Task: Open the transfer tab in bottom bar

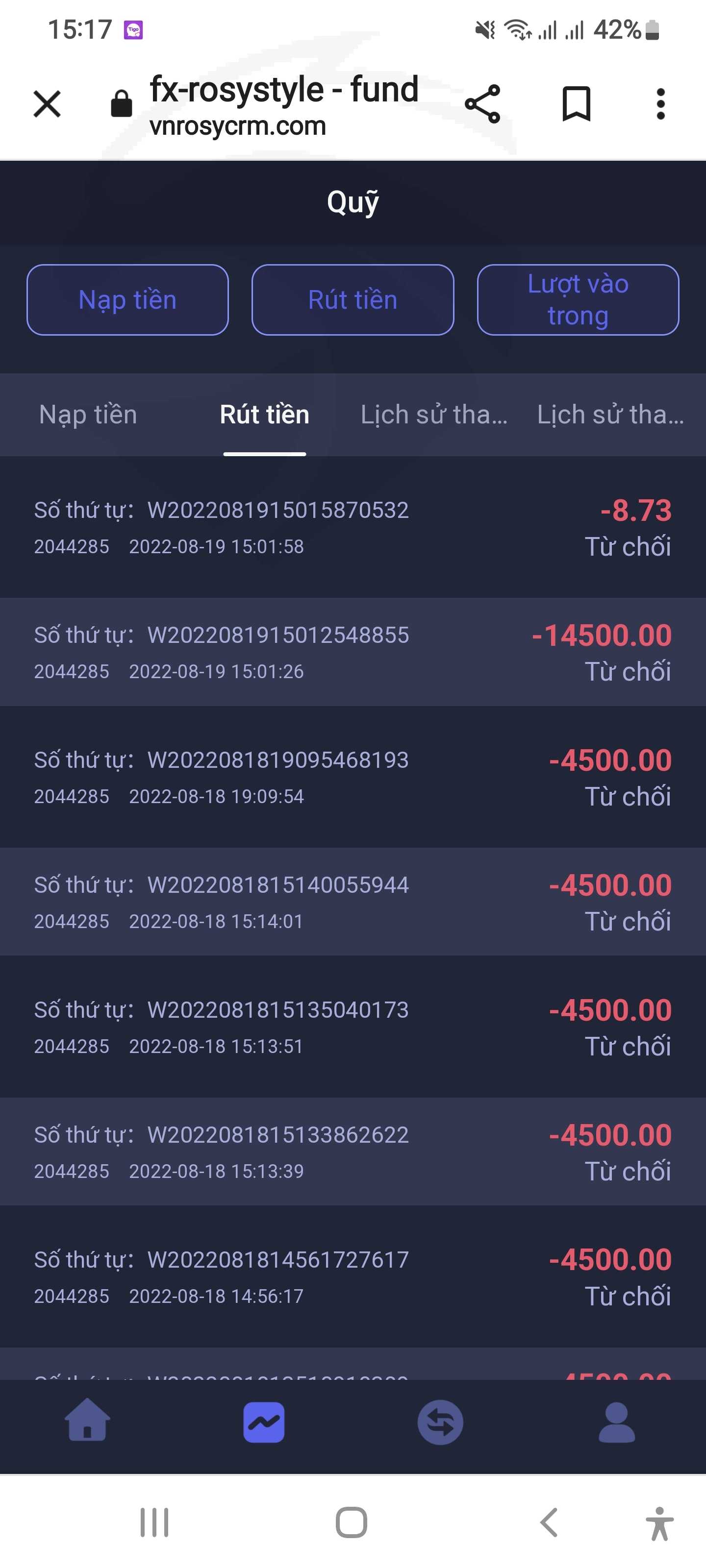Action: click(440, 1422)
